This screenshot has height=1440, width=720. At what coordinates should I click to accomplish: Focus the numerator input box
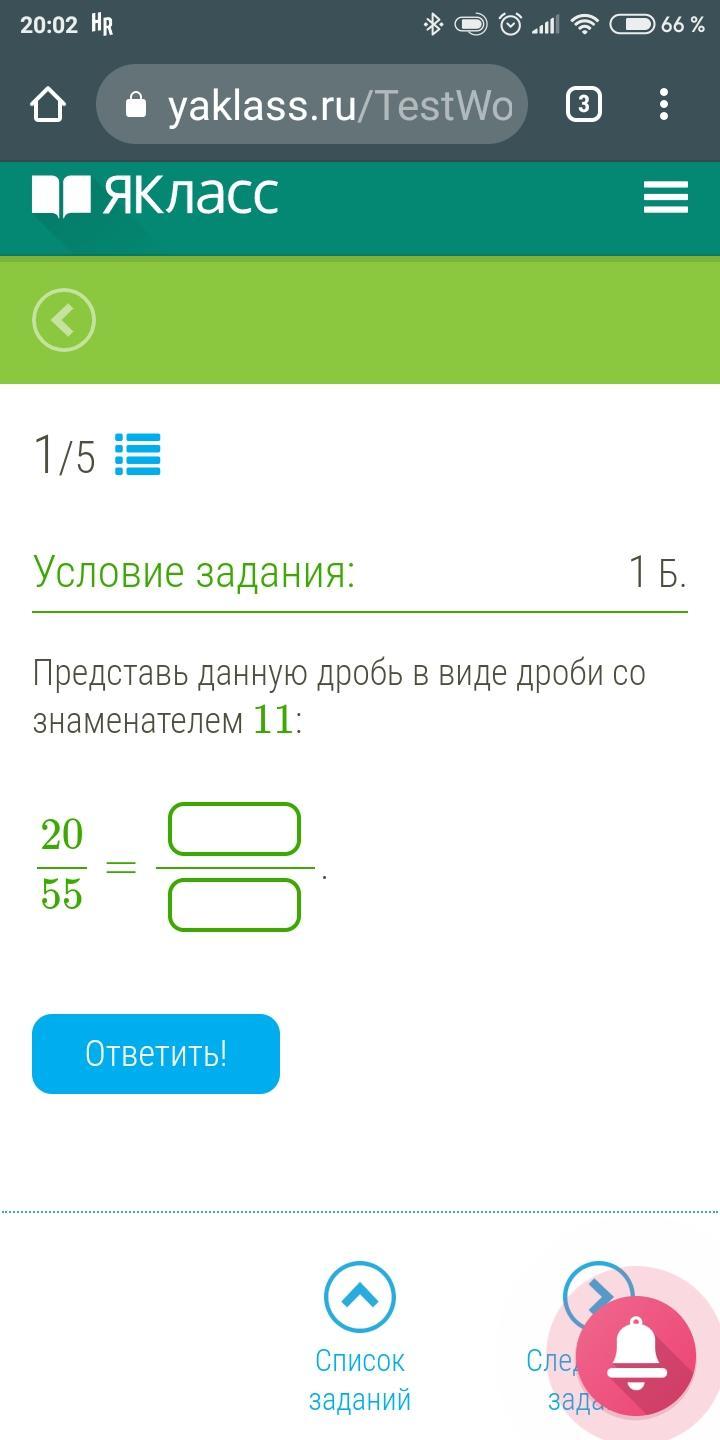[234, 830]
